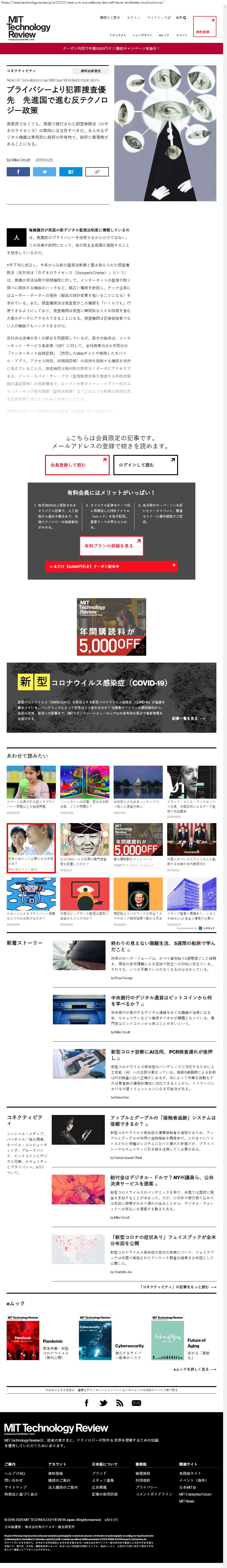Tap the red coupon campaign banner

click(114, 48)
